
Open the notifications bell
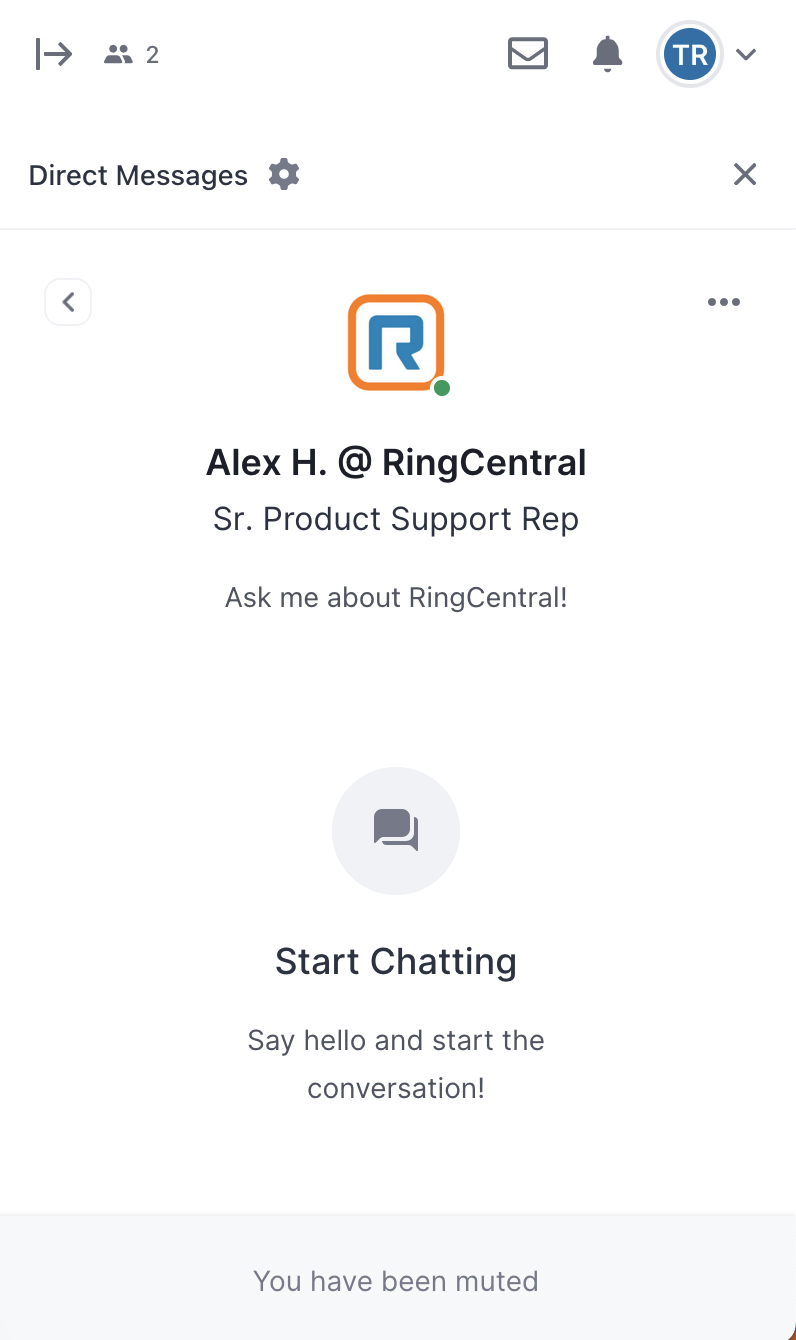click(x=607, y=54)
